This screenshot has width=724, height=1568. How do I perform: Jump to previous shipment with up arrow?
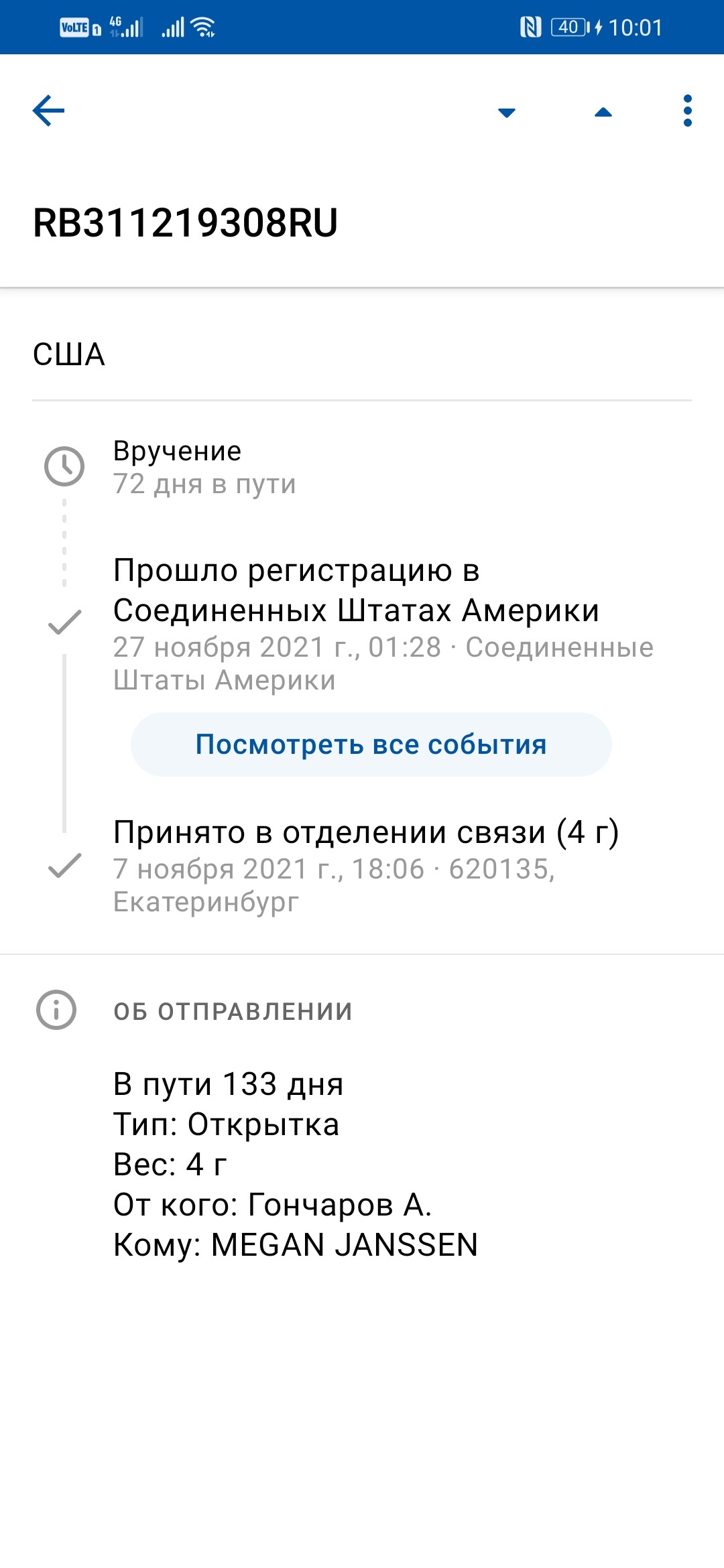point(603,113)
